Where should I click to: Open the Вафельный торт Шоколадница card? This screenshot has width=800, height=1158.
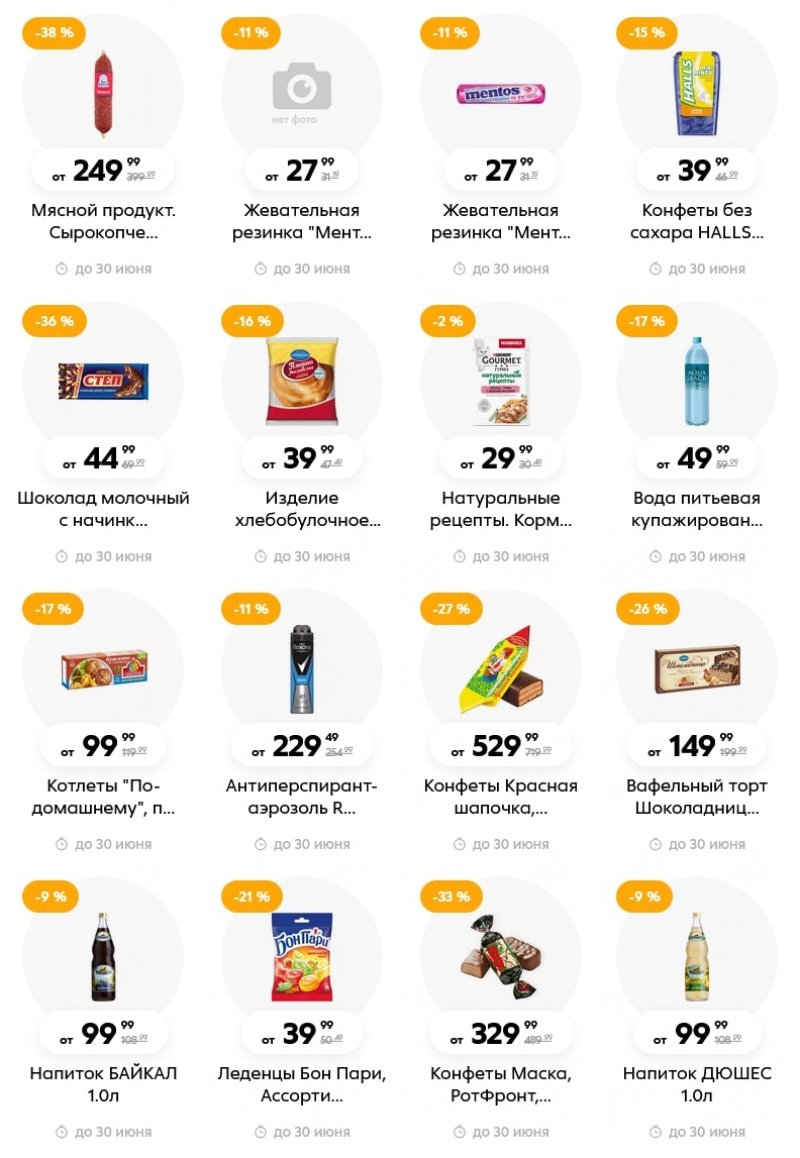click(x=697, y=798)
